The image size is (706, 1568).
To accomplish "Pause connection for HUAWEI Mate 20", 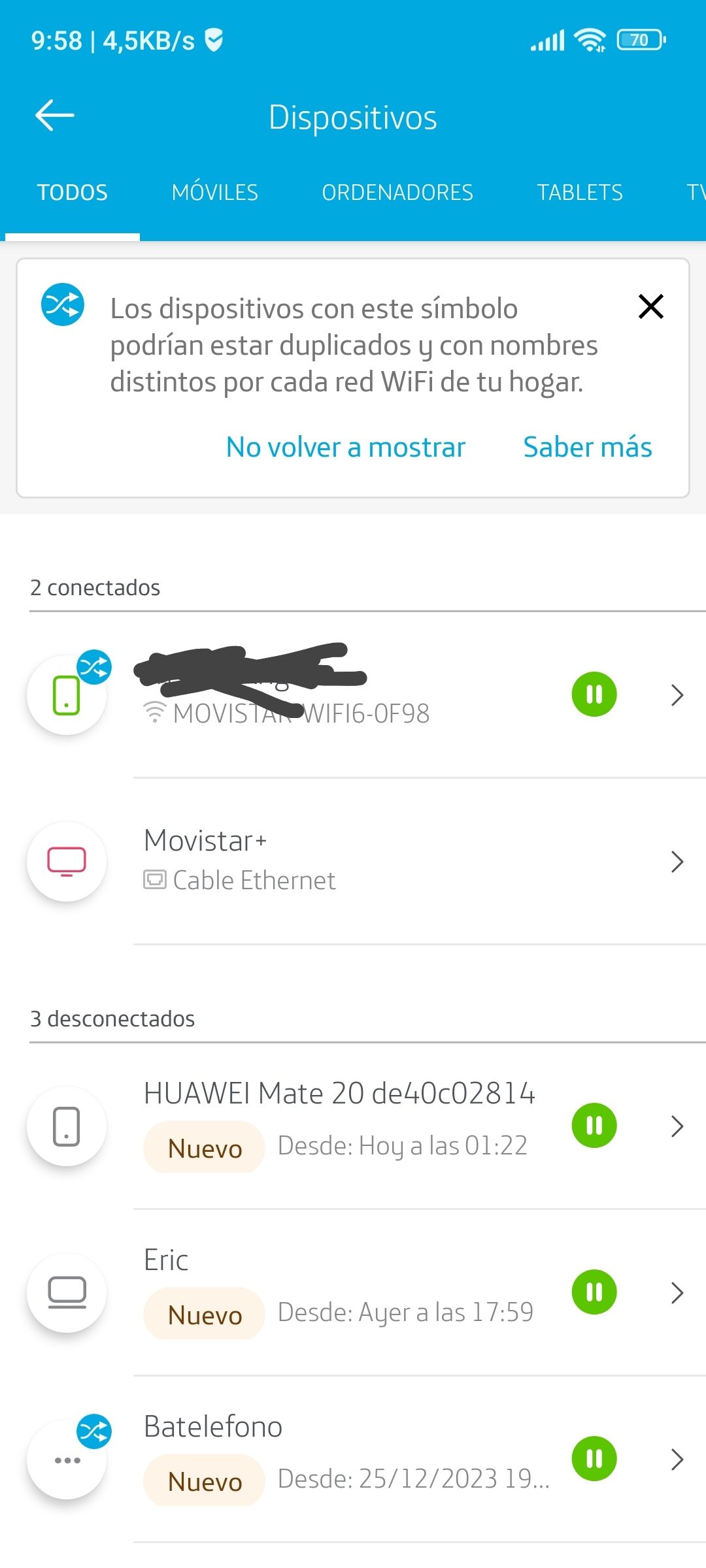I will (594, 1126).
